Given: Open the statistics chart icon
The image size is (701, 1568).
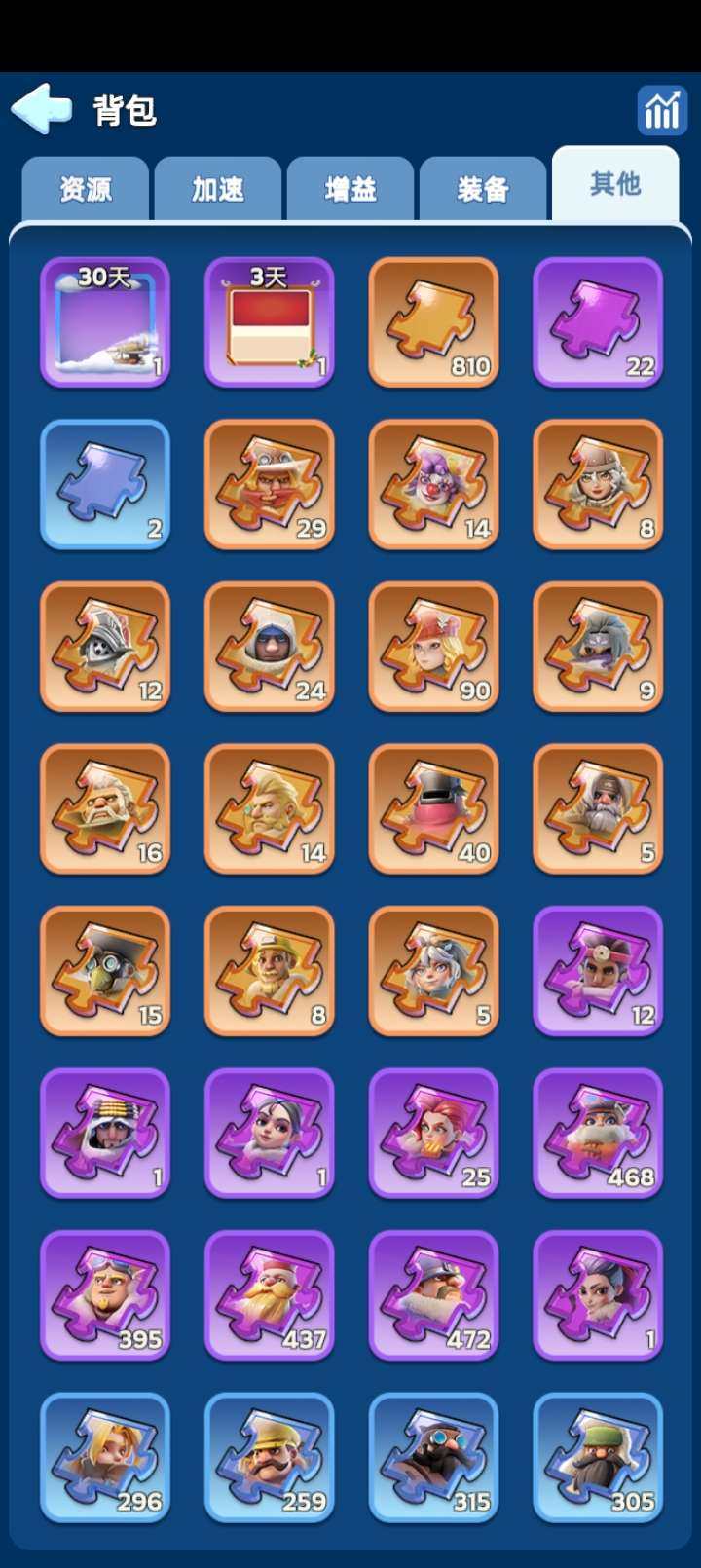Looking at the screenshot, I should pyautogui.click(x=662, y=110).
